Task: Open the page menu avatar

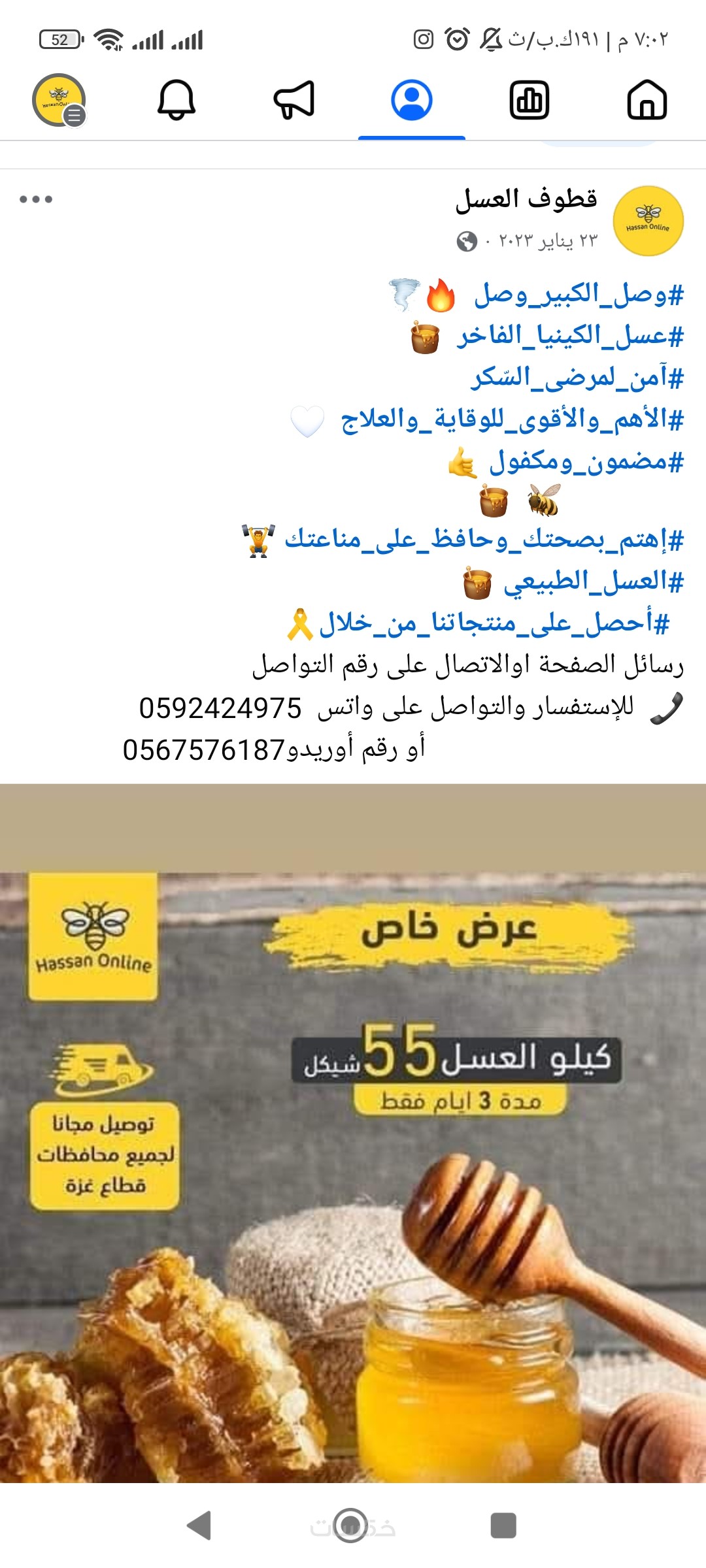Action: click(x=59, y=100)
